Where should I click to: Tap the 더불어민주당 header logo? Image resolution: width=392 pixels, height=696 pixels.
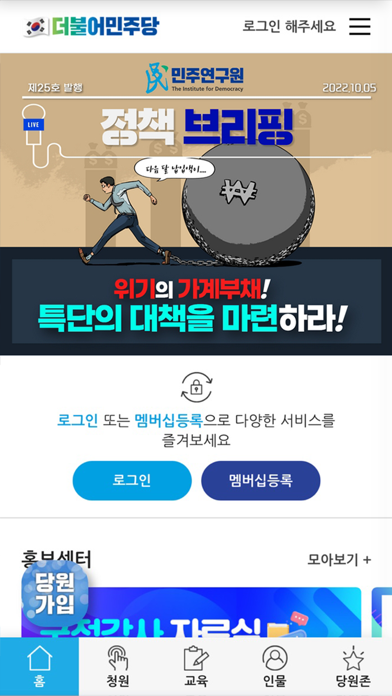91,27
